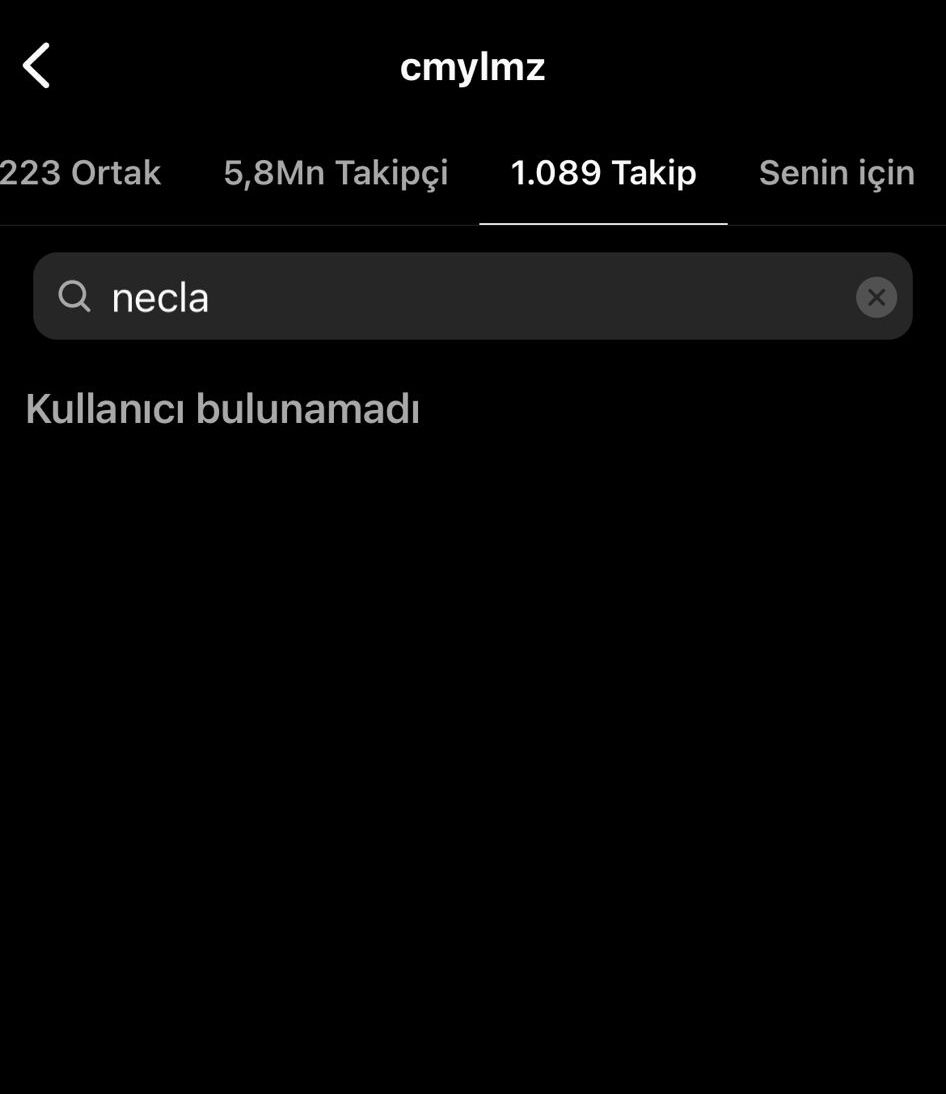Switch to the 'Senin için' tab

pos(837,172)
